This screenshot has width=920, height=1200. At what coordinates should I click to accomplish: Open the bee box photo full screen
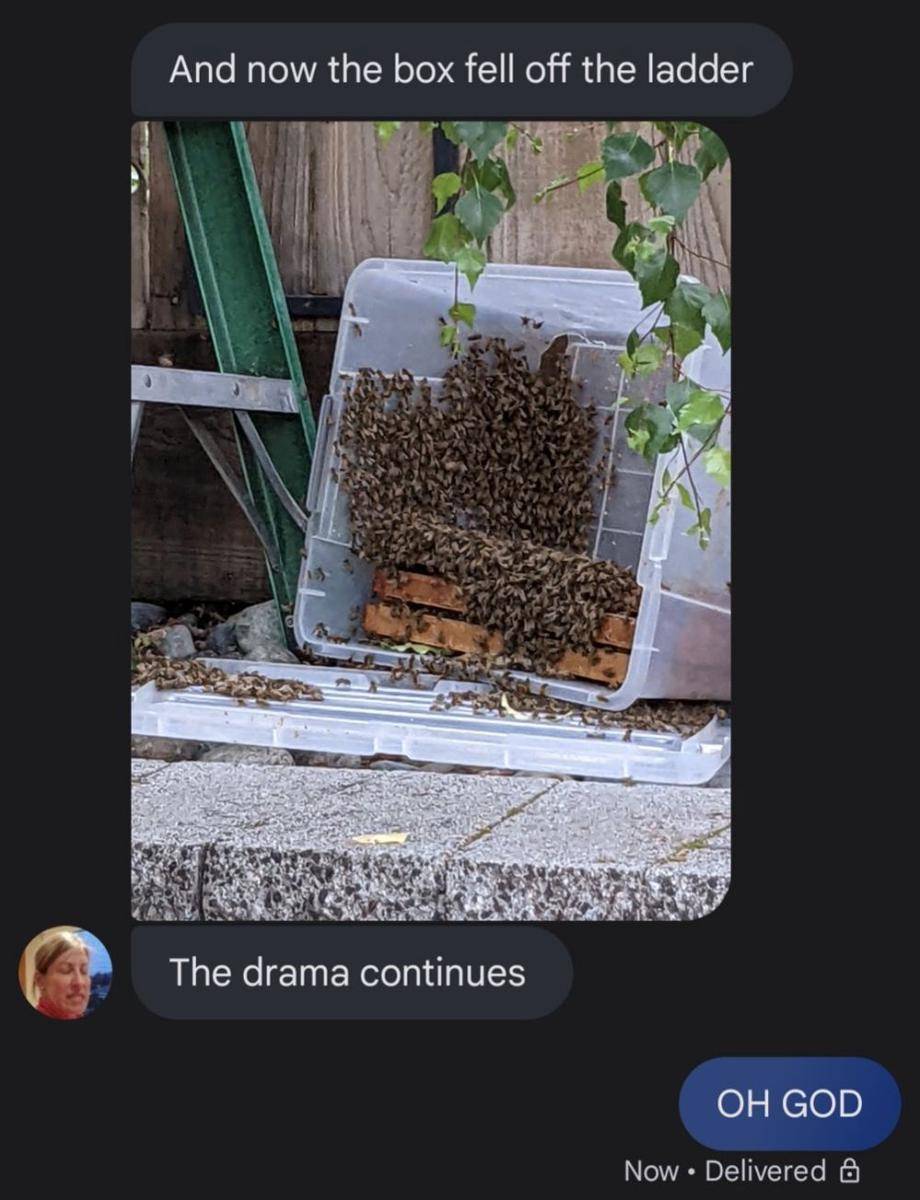[430, 520]
